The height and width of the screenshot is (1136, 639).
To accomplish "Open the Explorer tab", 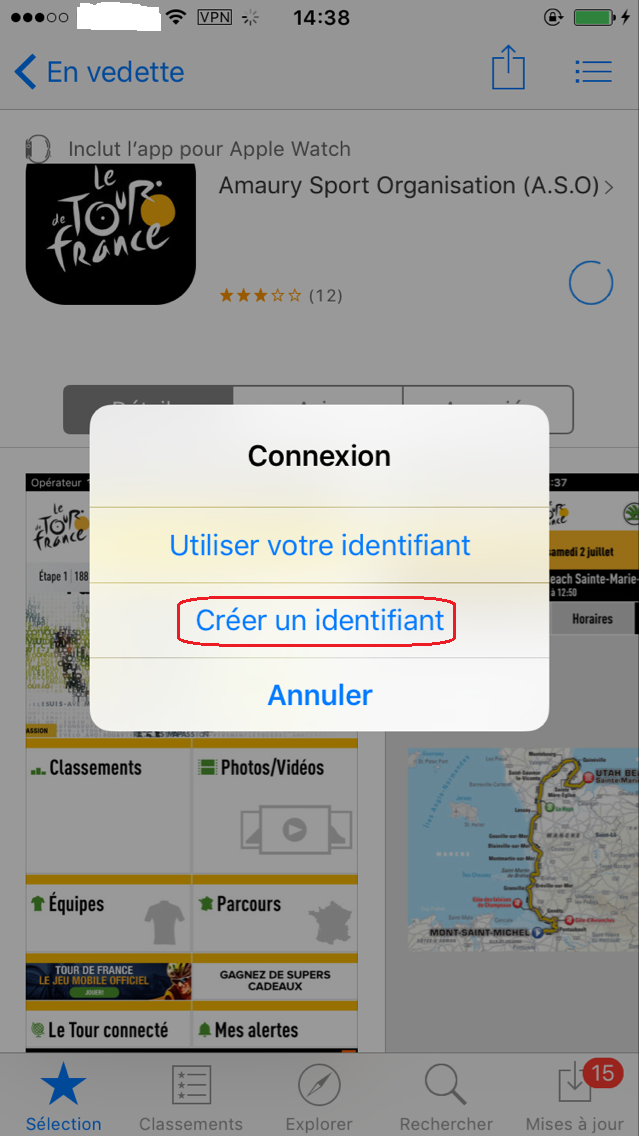I will 319,1095.
